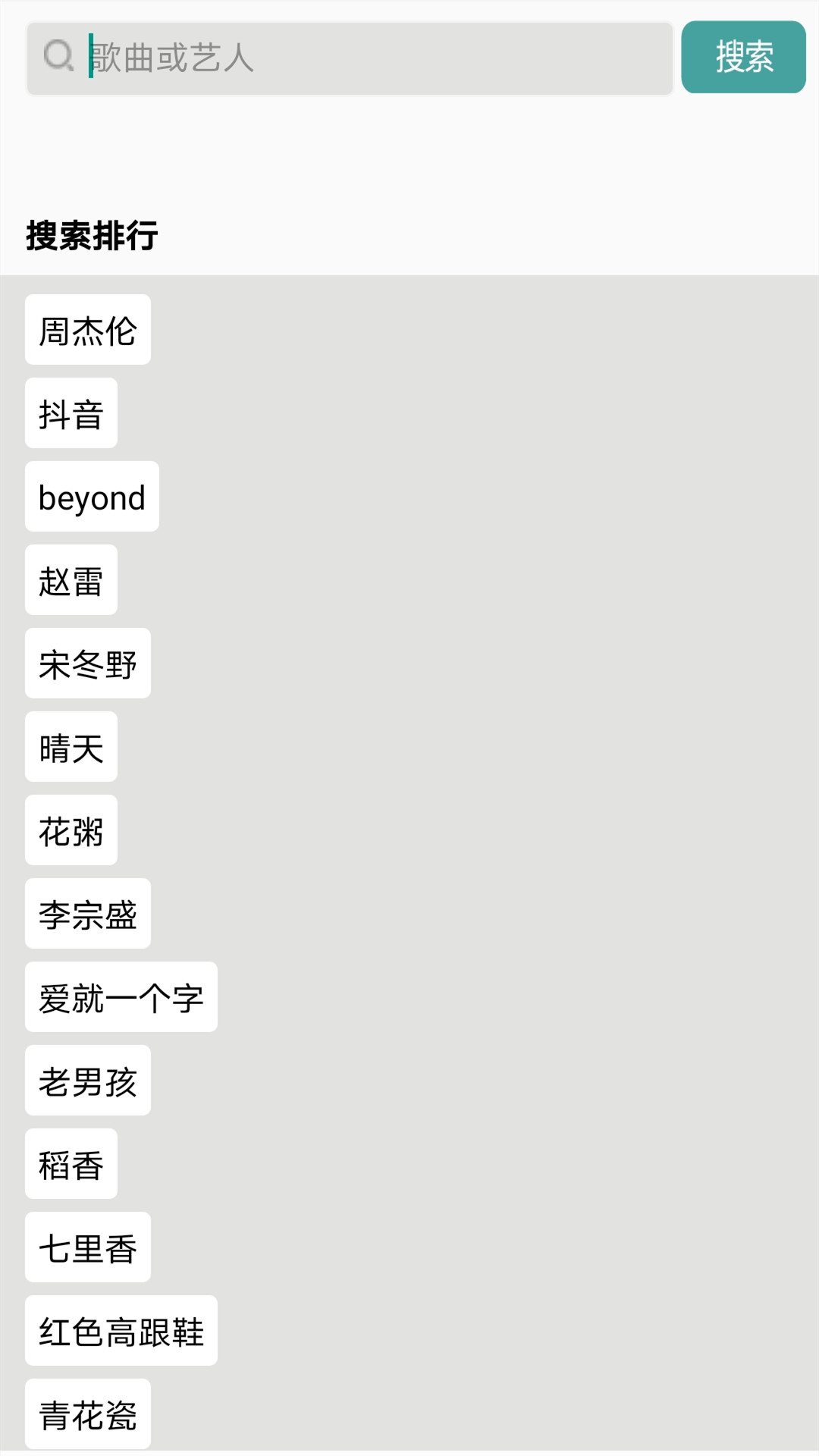The height and width of the screenshot is (1456, 819).
Task: Select the 抖音 hot search tag
Action: click(71, 413)
